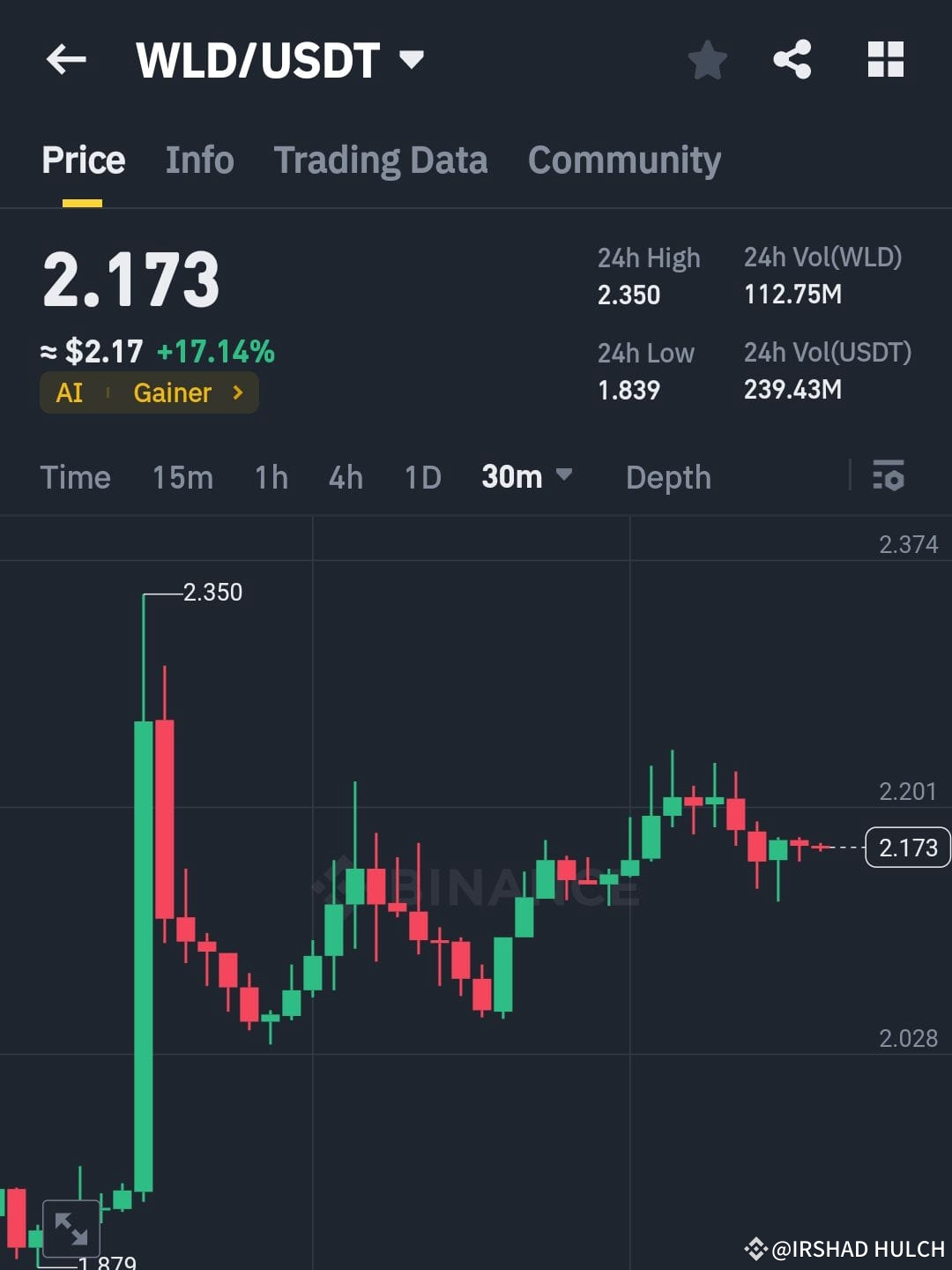
Task: Open the Community tab
Action: pos(623,160)
